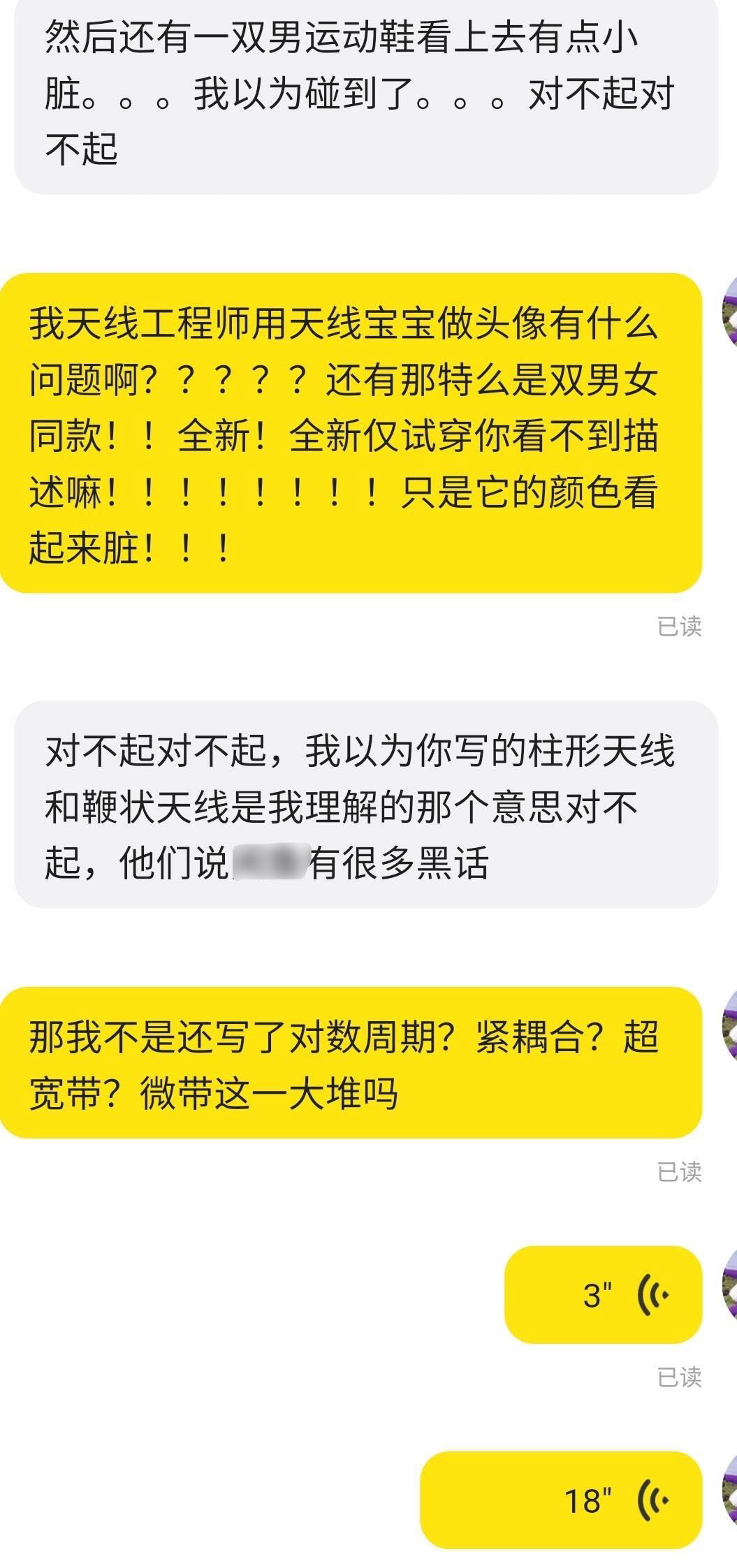Open sender avatar beside the 天线工程师 message
The image size is (737, 1568).
click(729, 312)
